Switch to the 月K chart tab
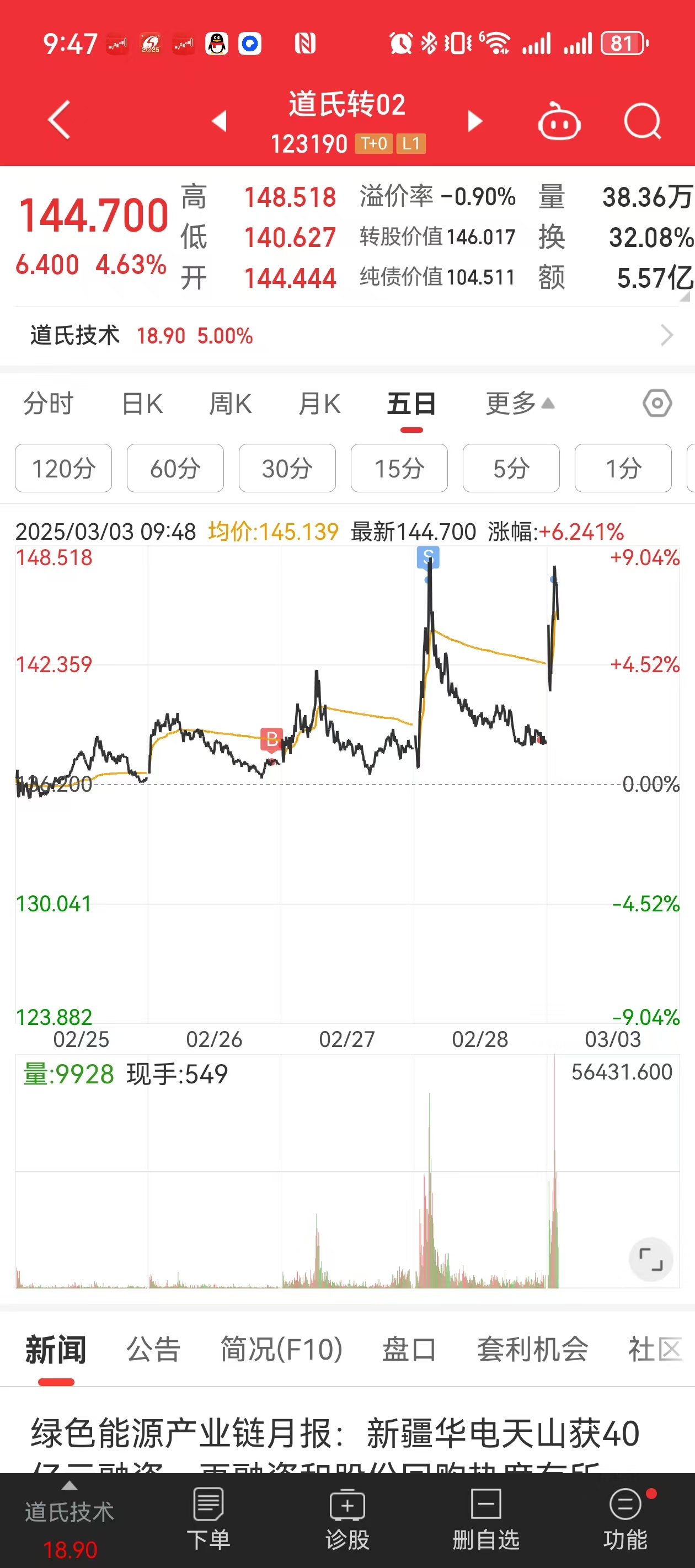Viewport: 695px width, 1568px height. [319, 404]
